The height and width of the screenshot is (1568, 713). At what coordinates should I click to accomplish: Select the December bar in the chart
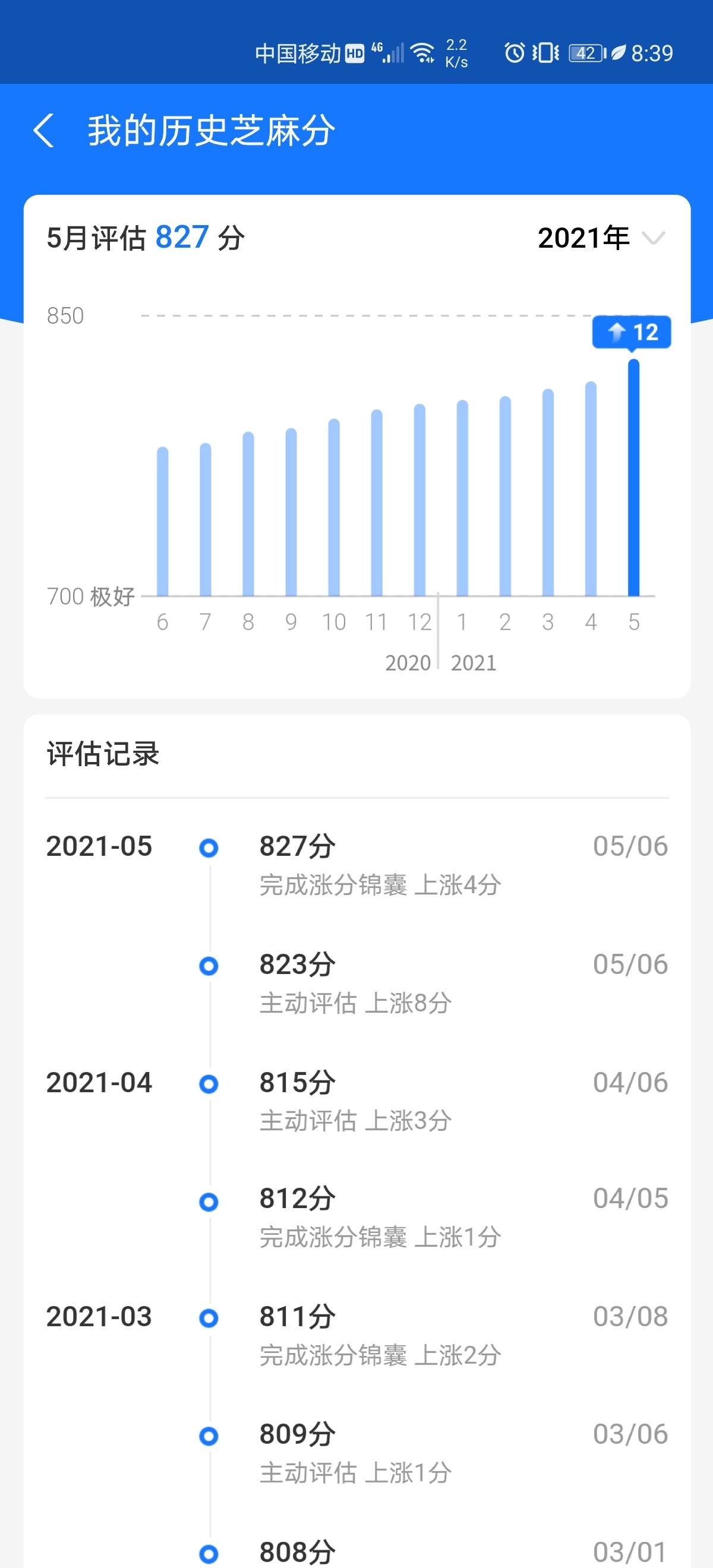(x=419, y=500)
